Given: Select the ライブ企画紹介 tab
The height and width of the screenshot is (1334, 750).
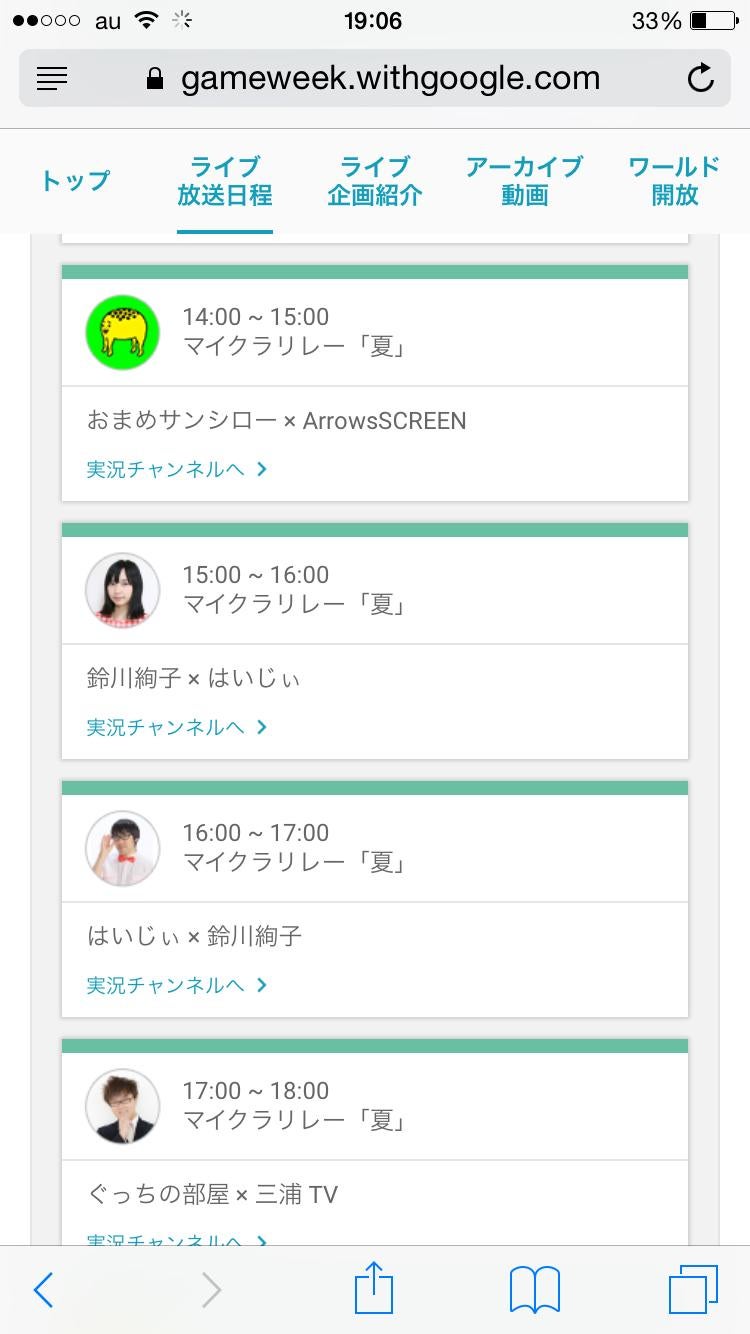Looking at the screenshot, I should pyautogui.click(x=375, y=181).
